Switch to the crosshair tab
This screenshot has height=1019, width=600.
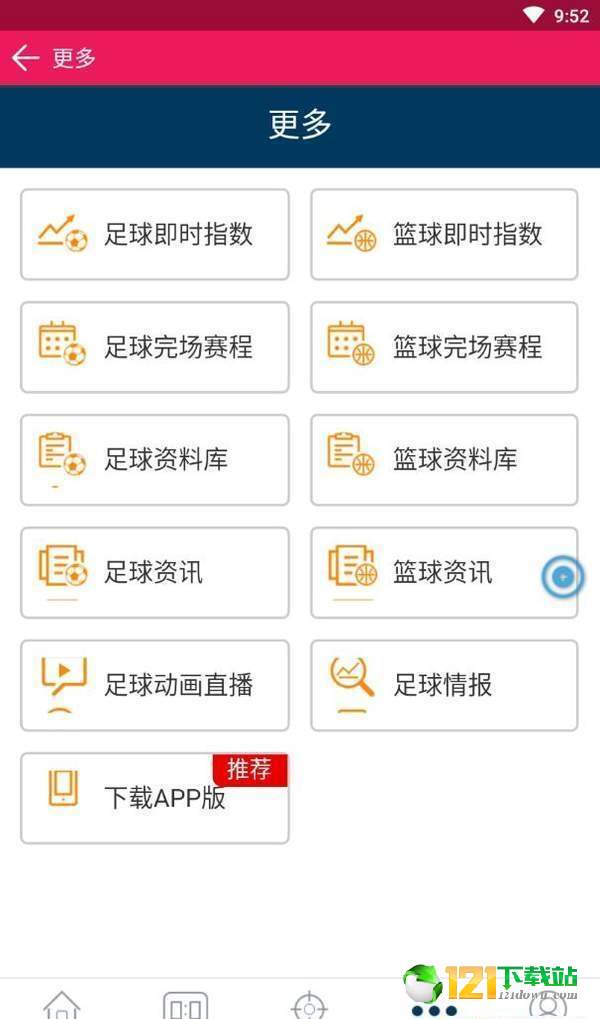click(309, 1003)
